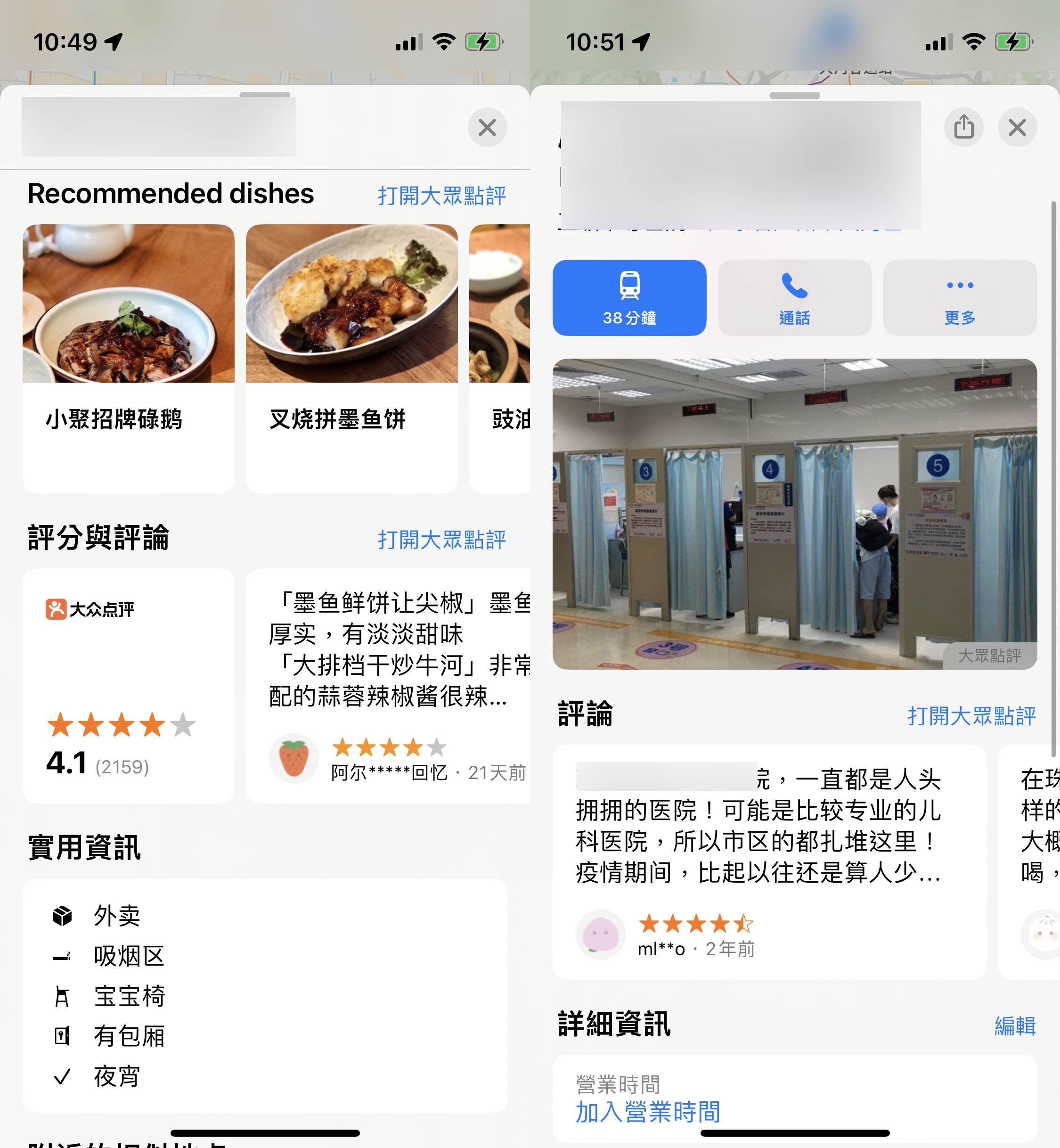Open 大眾點評 link beside 評論
1060x1148 pixels.
[x=971, y=716]
